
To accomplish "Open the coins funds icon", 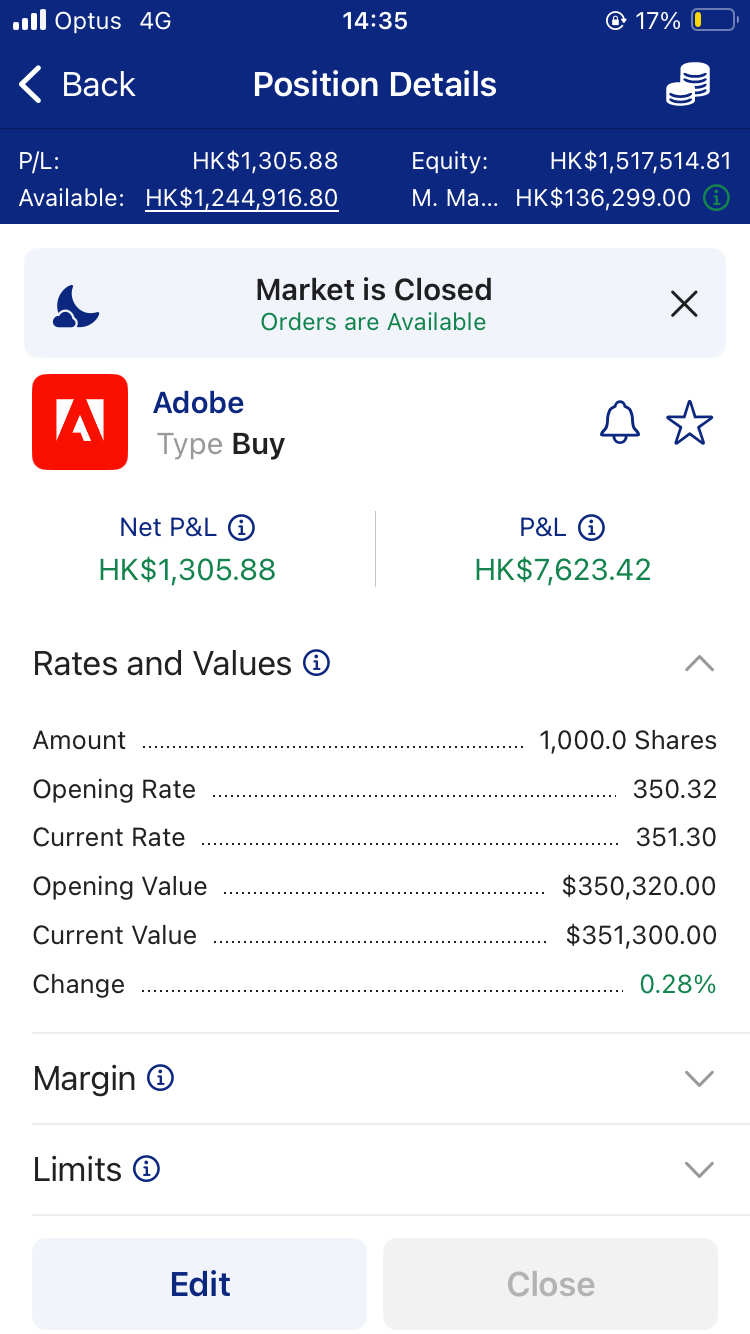I will tap(688, 85).
